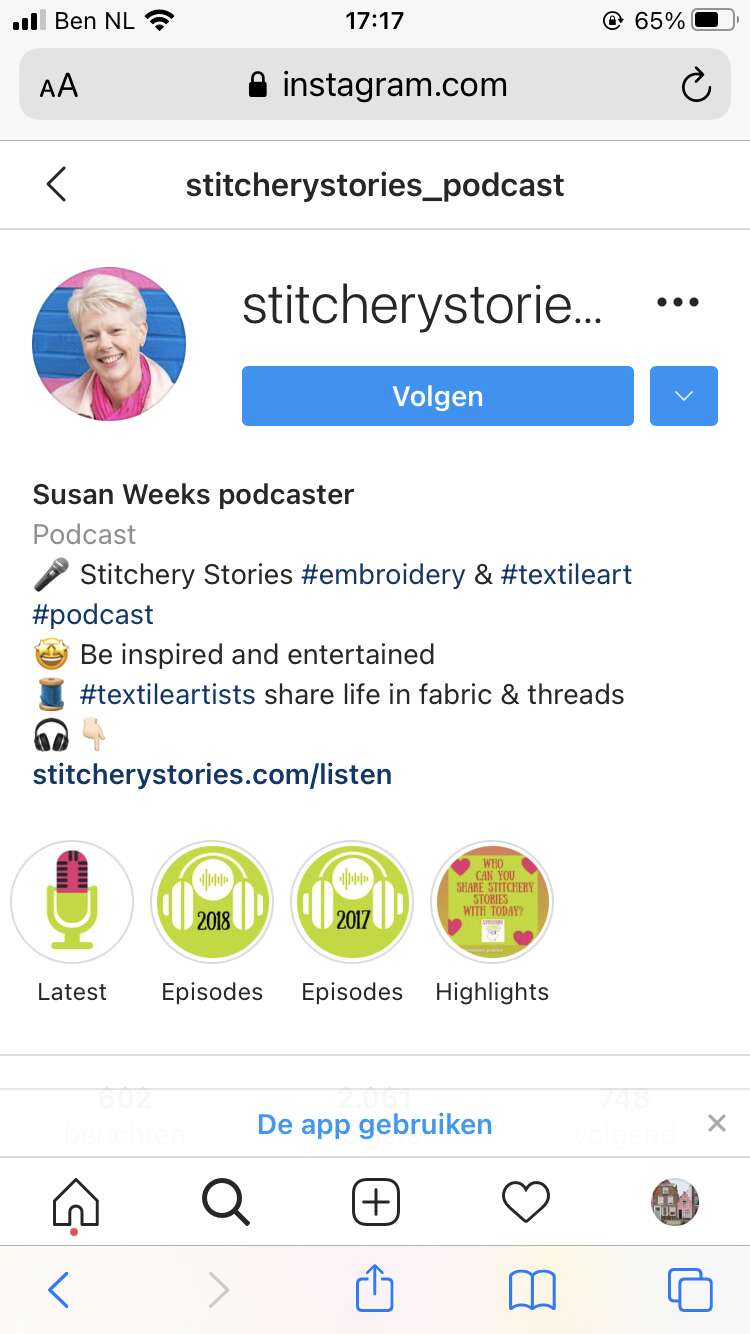Go back using the header arrow
The height and width of the screenshot is (1334, 750).
(56, 185)
